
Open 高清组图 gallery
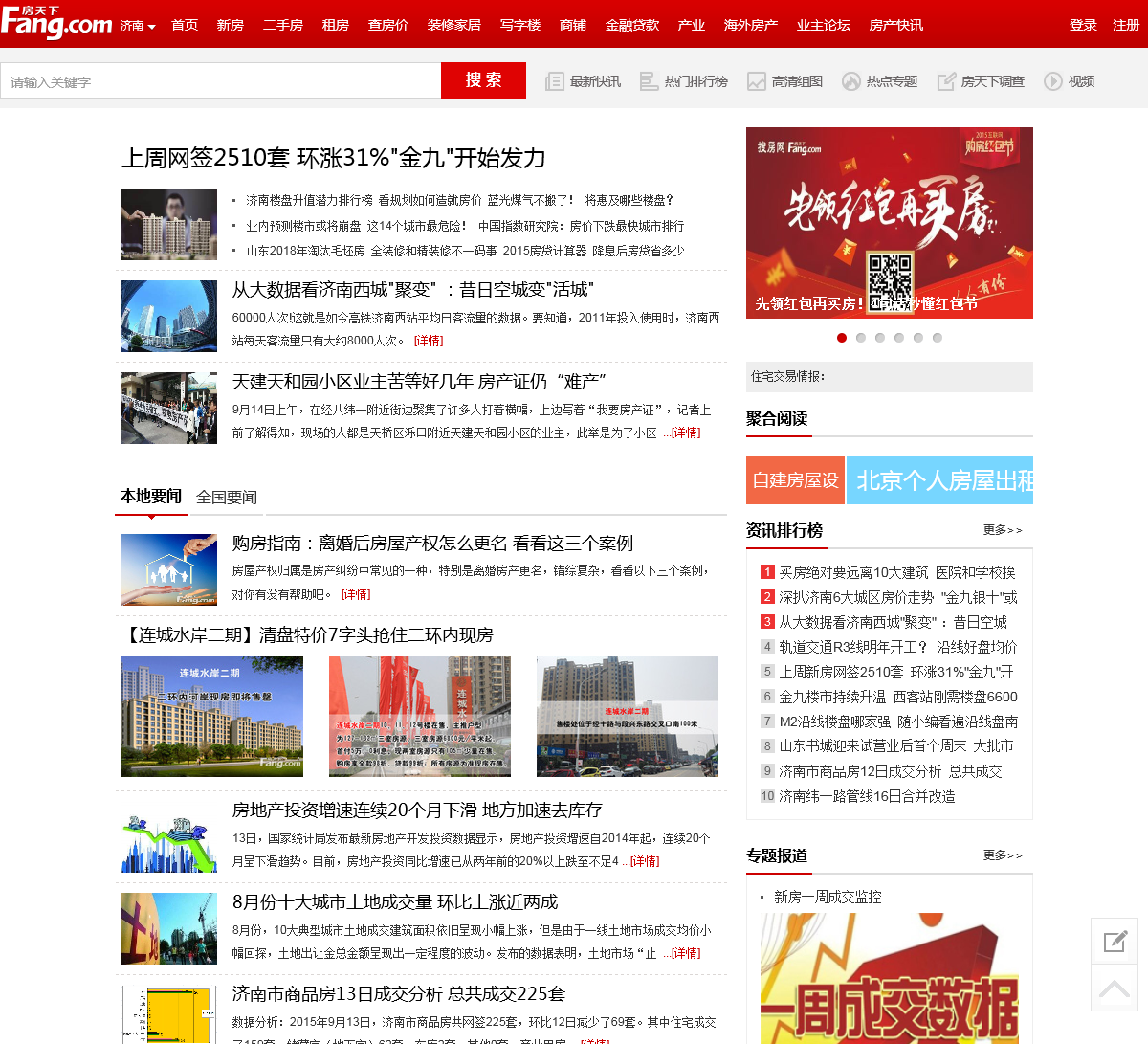pos(785,81)
